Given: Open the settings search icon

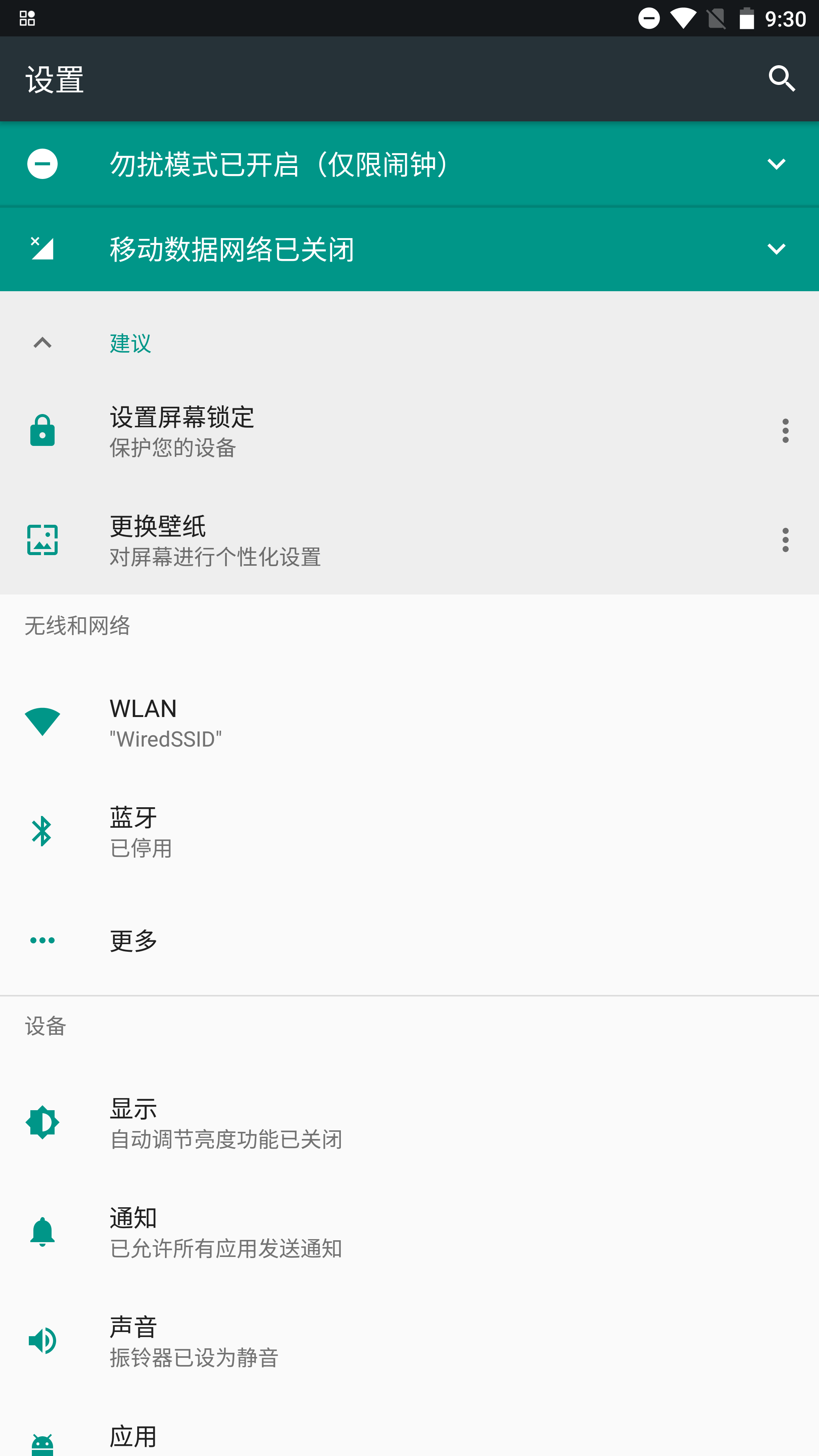Looking at the screenshot, I should pos(782,78).
